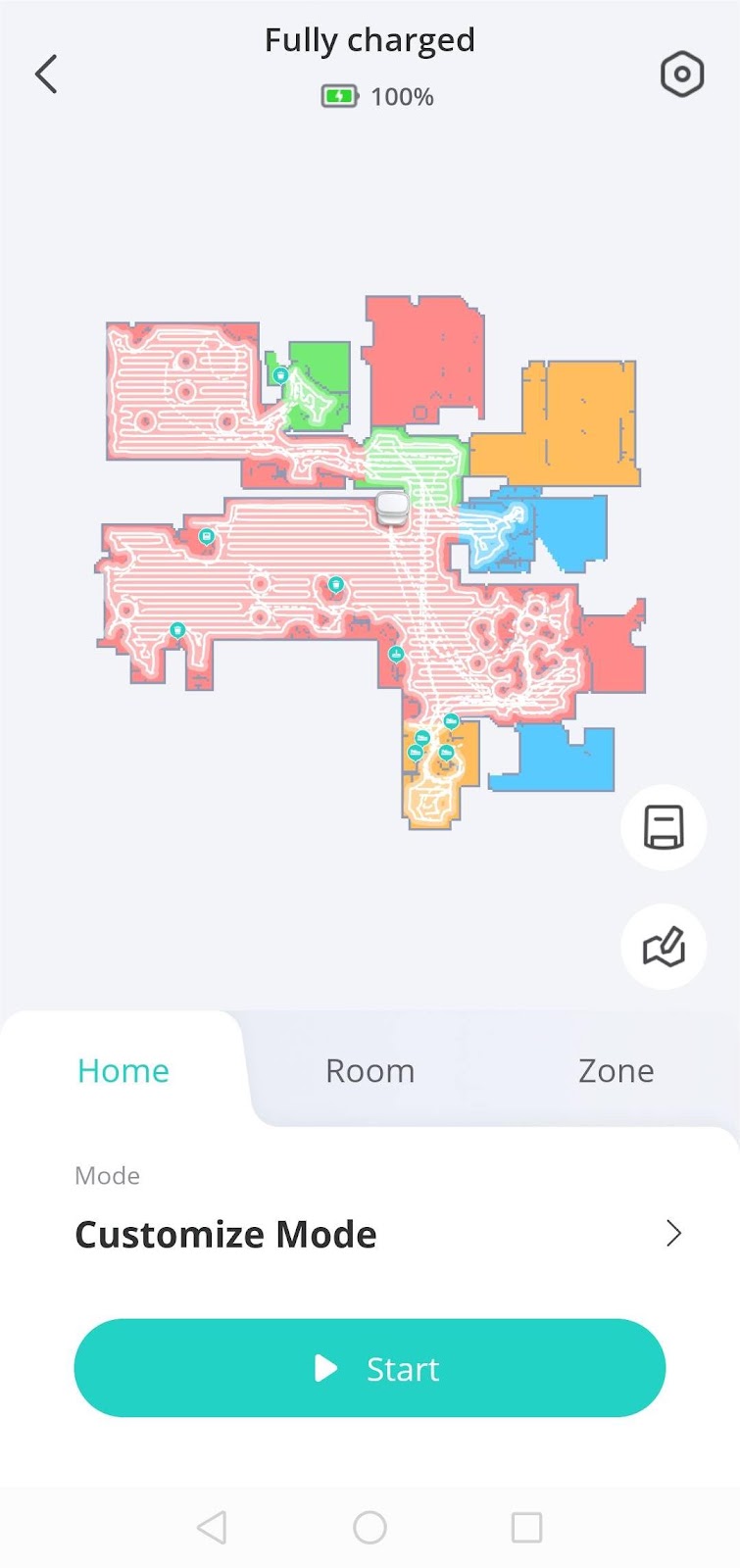
Task: Open Customize Mode options
Action: pyautogui.click(x=377, y=1234)
